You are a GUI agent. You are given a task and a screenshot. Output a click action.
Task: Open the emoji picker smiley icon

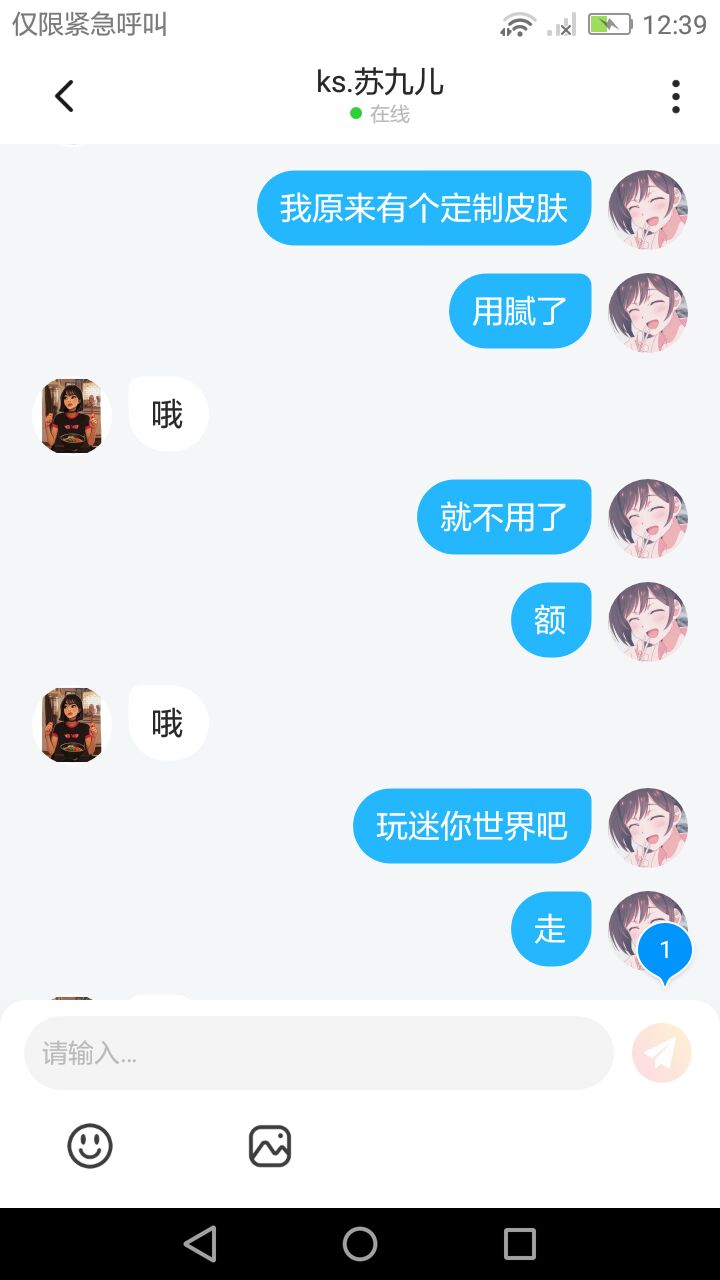(x=90, y=1145)
